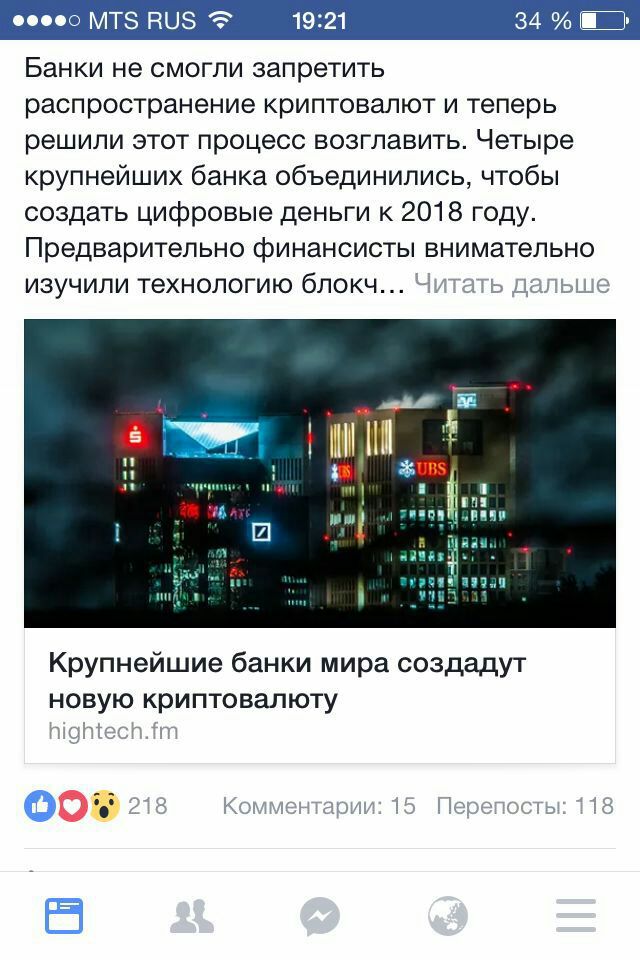Switch to the News Feed tab

(x=64, y=915)
